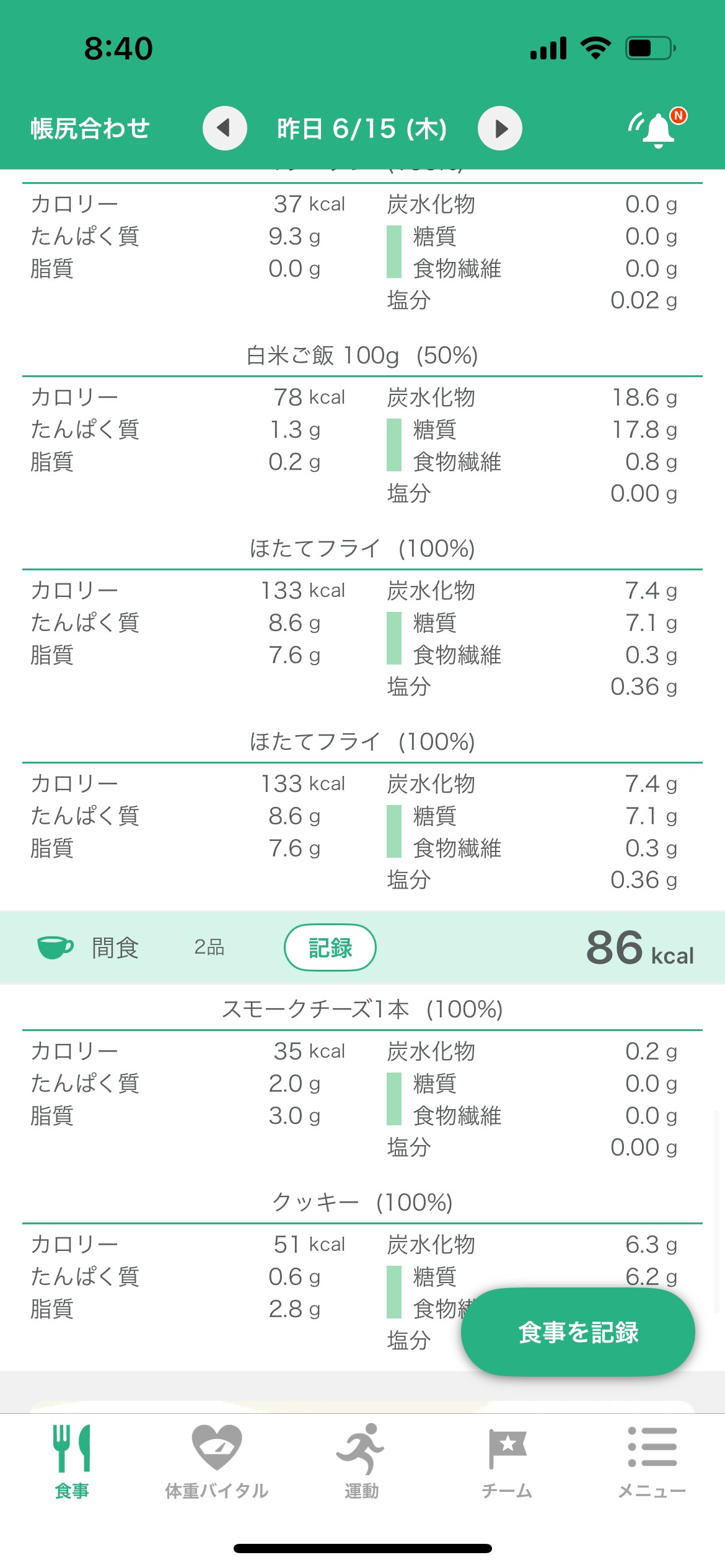Go to the previous day arrow
The height and width of the screenshot is (1568, 725).
(225, 128)
